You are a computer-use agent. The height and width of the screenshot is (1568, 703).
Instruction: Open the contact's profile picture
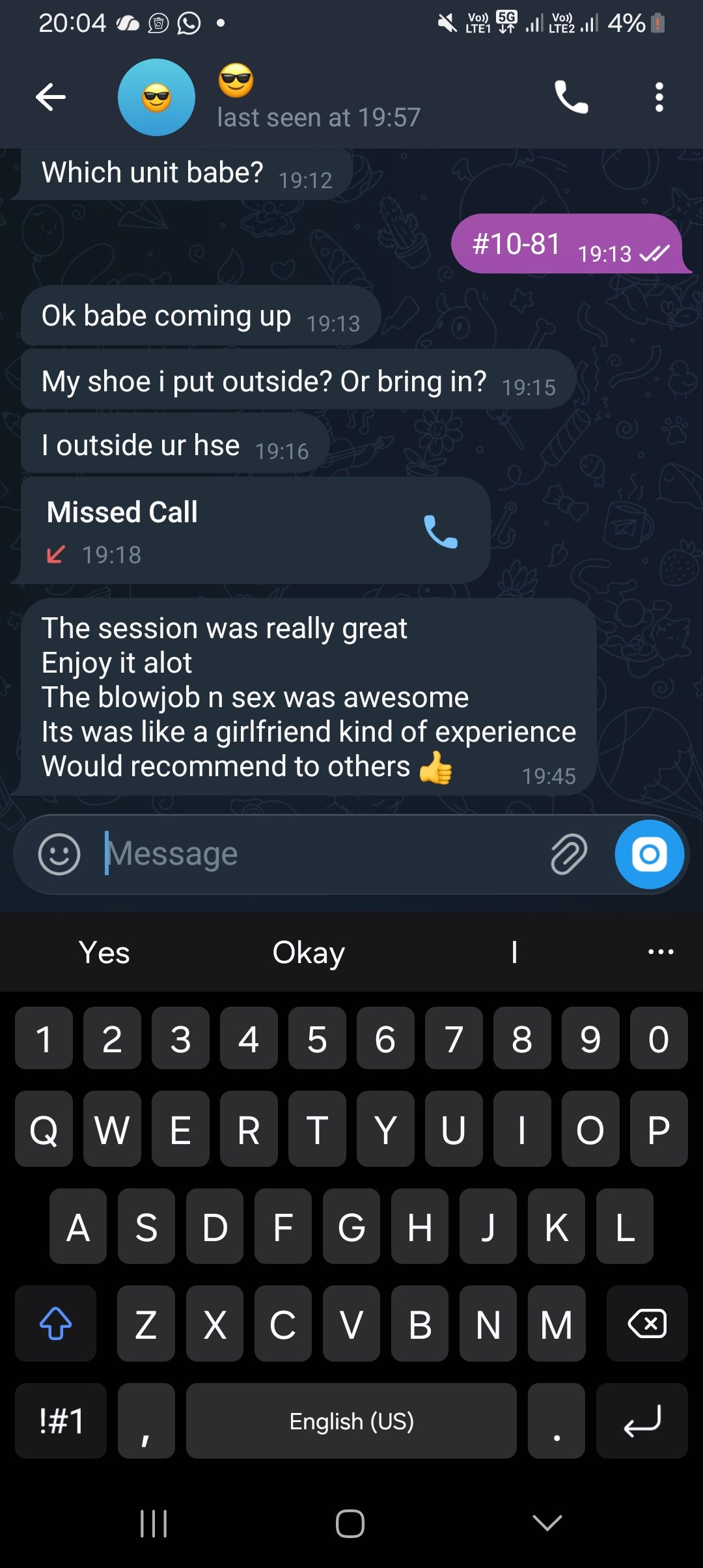[x=156, y=98]
